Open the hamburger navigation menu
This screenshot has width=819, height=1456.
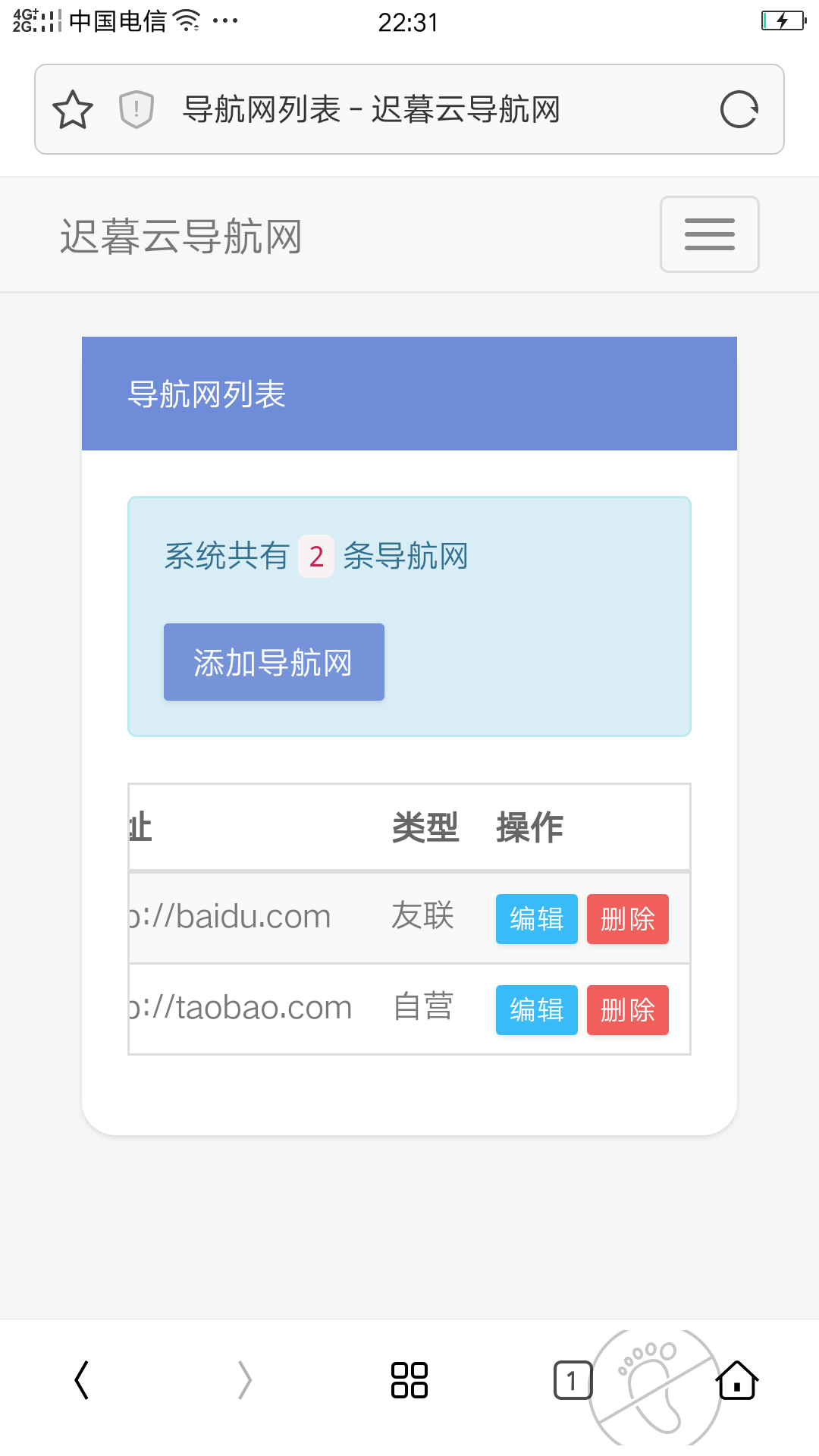[710, 234]
